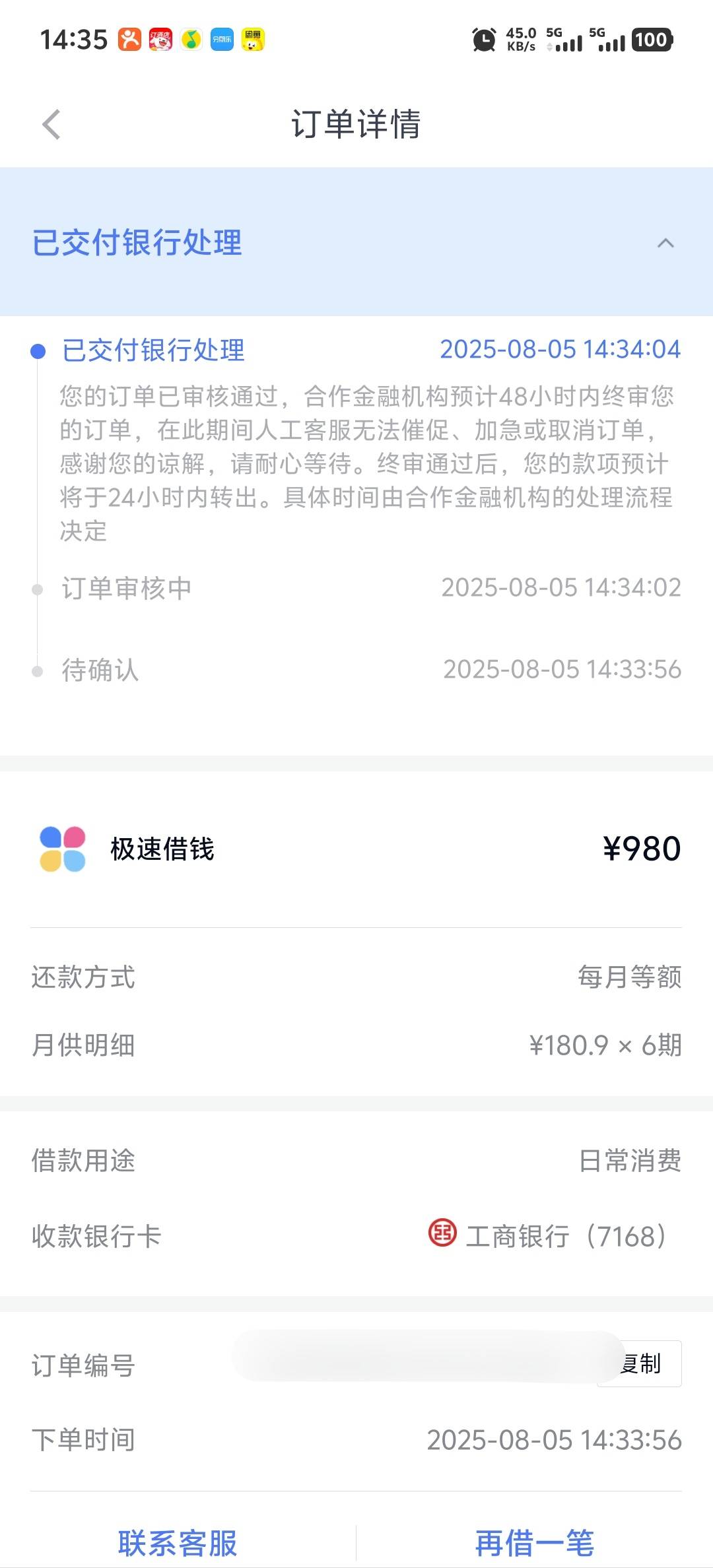Collapse the 已交付银行处理 status section

click(x=665, y=243)
